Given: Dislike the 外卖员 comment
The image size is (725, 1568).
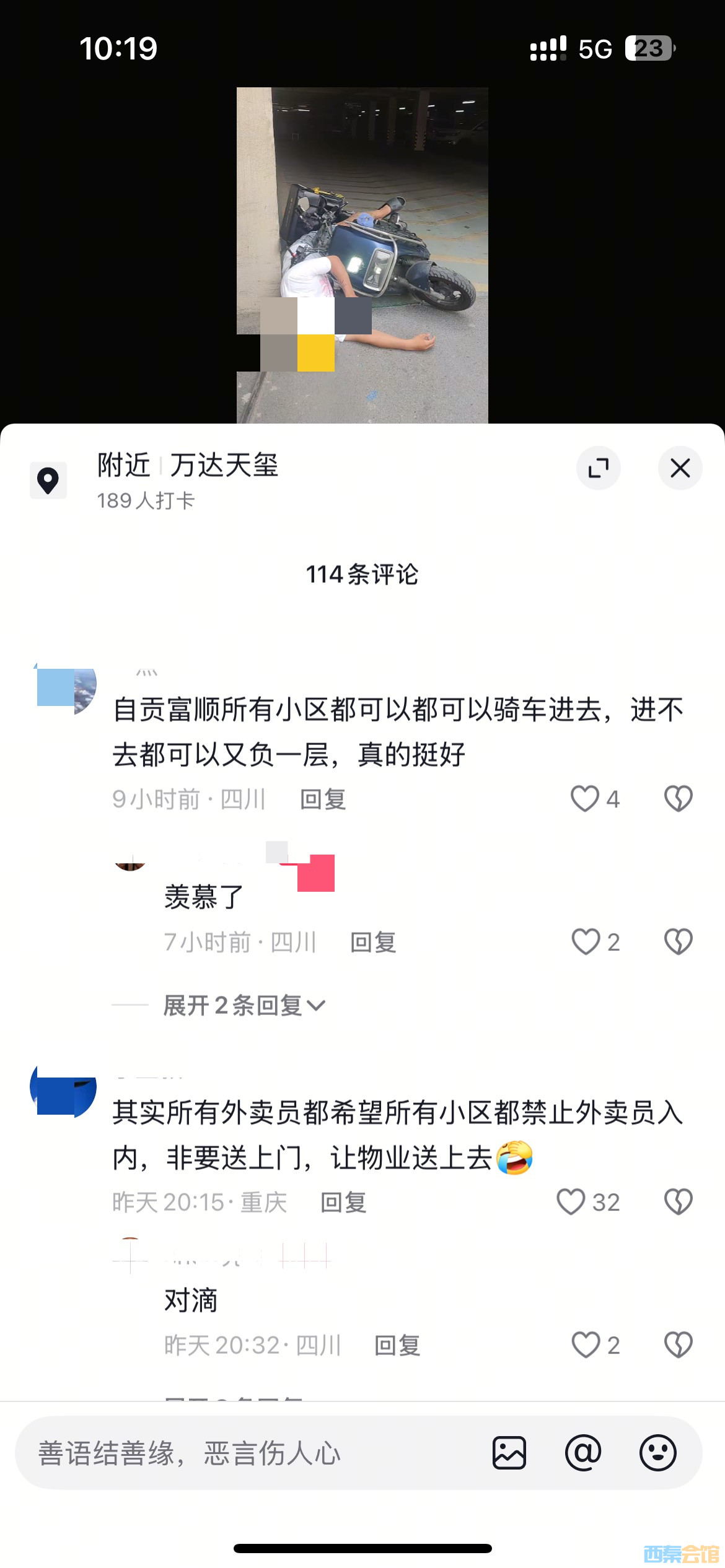Looking at the screenshot, I should tap(678, 1202).
